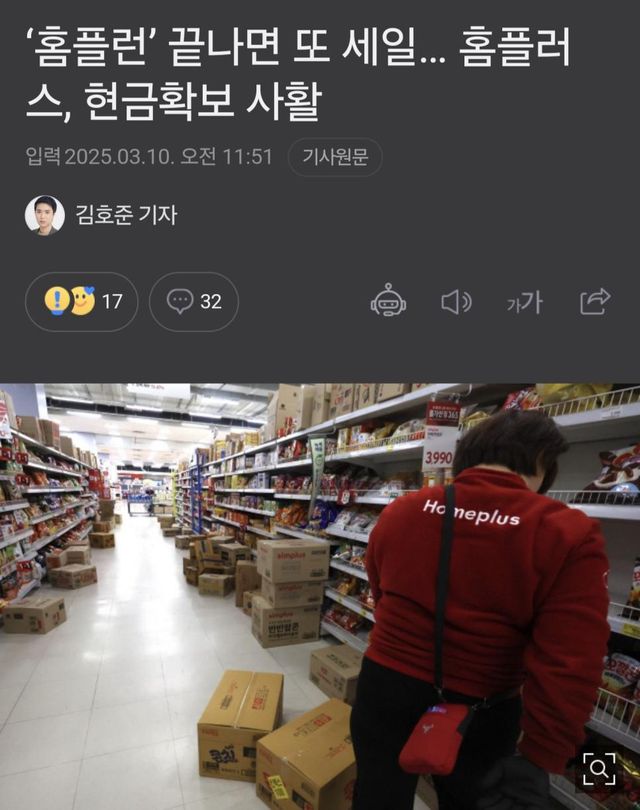The height and width of the screenshot is (810, 640).
Task: Enlarge the Homeplus store photo
Action: click(599, 769)
